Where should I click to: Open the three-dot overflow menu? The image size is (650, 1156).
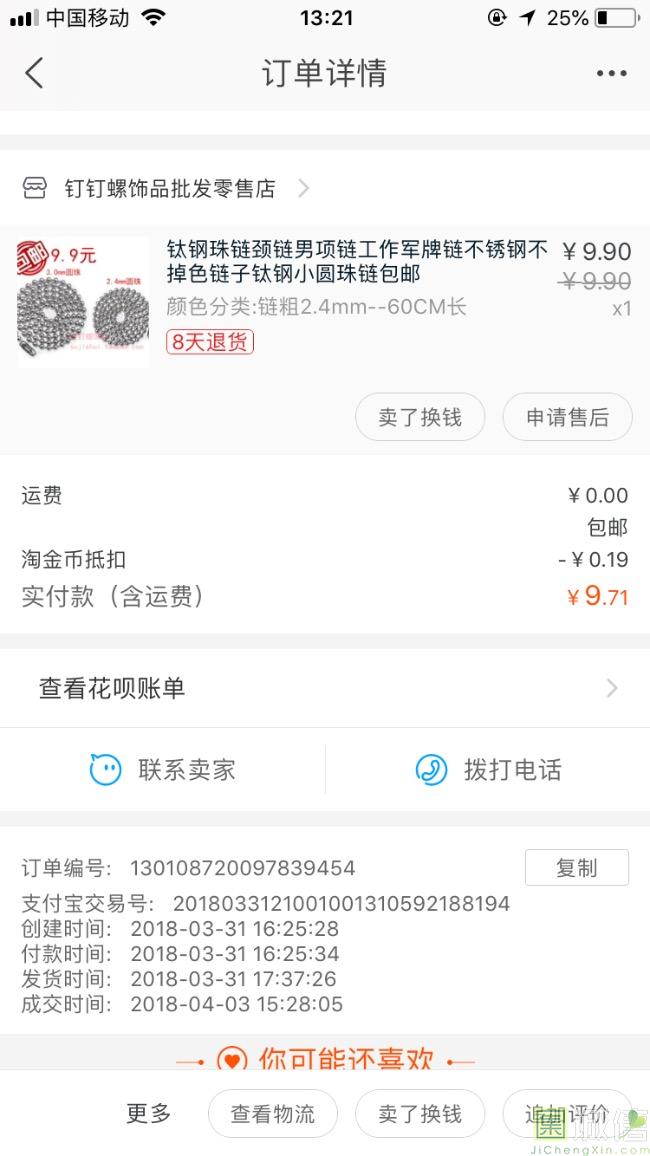(x=611, y=73)
